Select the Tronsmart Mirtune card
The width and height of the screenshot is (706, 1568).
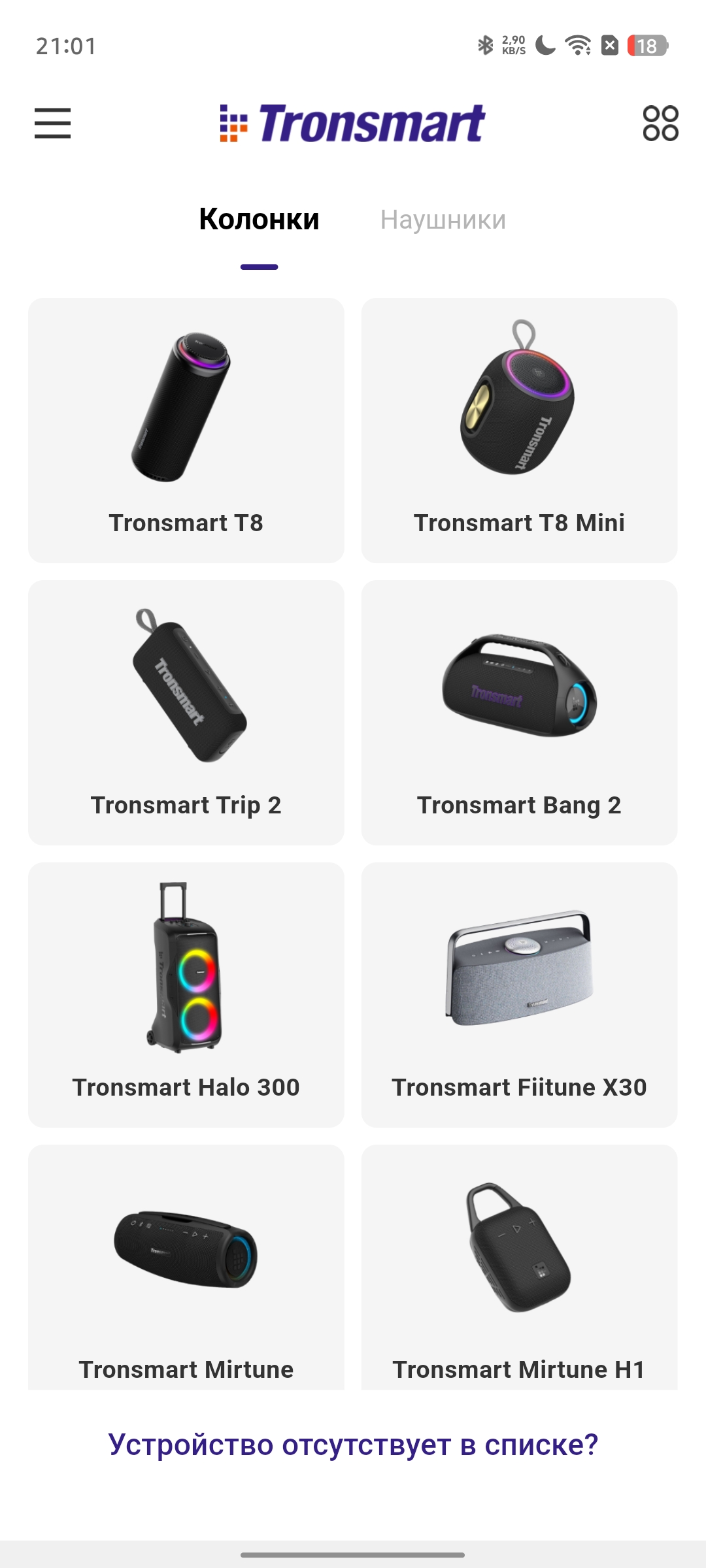pyautogui.click(x=186, y=1267)
